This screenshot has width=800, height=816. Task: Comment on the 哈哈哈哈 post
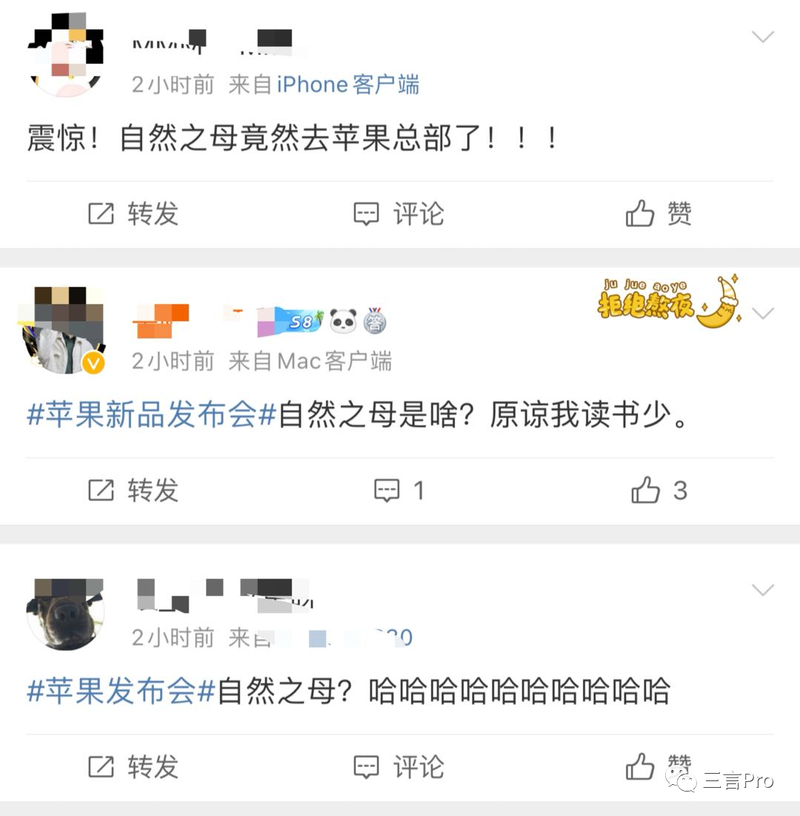(398, 767)
